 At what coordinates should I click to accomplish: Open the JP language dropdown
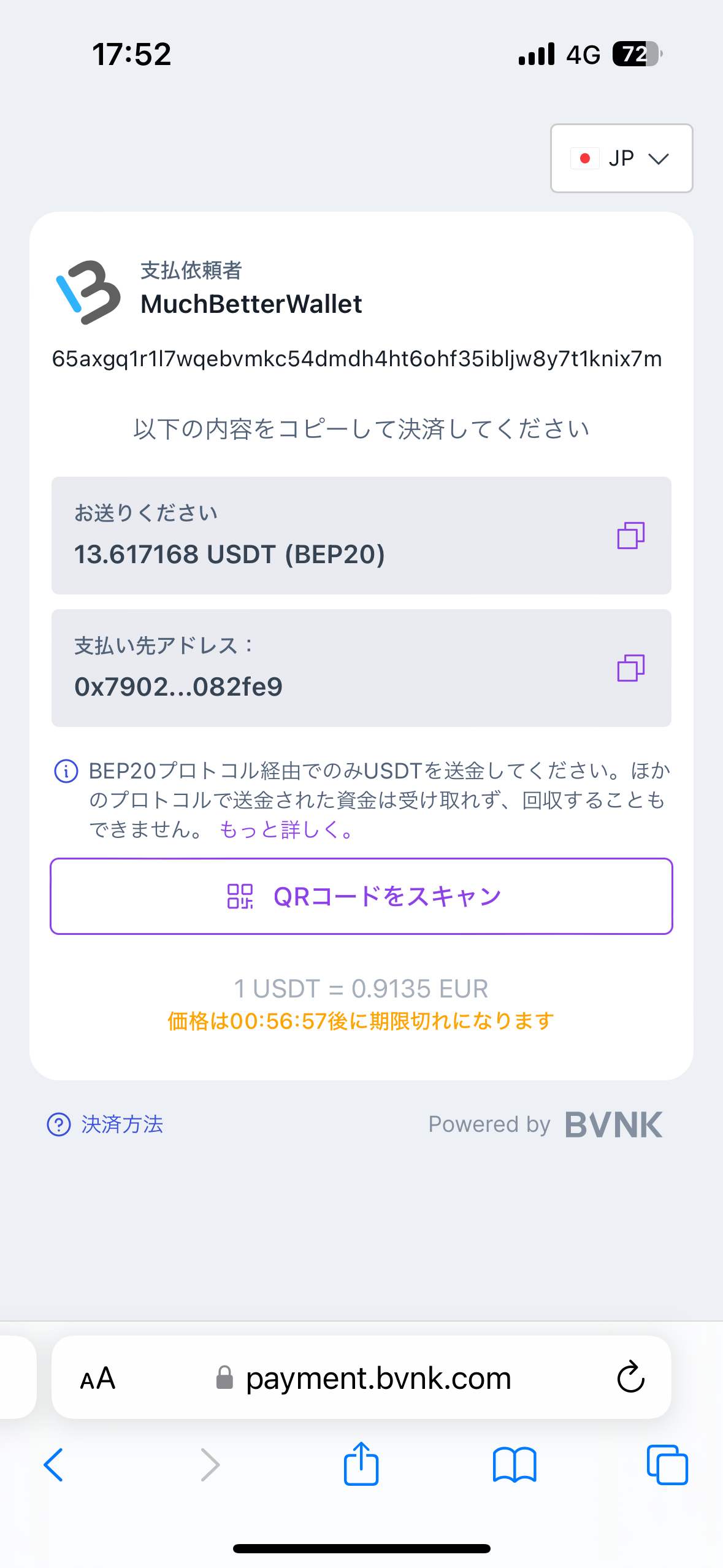tap(621, 158)
